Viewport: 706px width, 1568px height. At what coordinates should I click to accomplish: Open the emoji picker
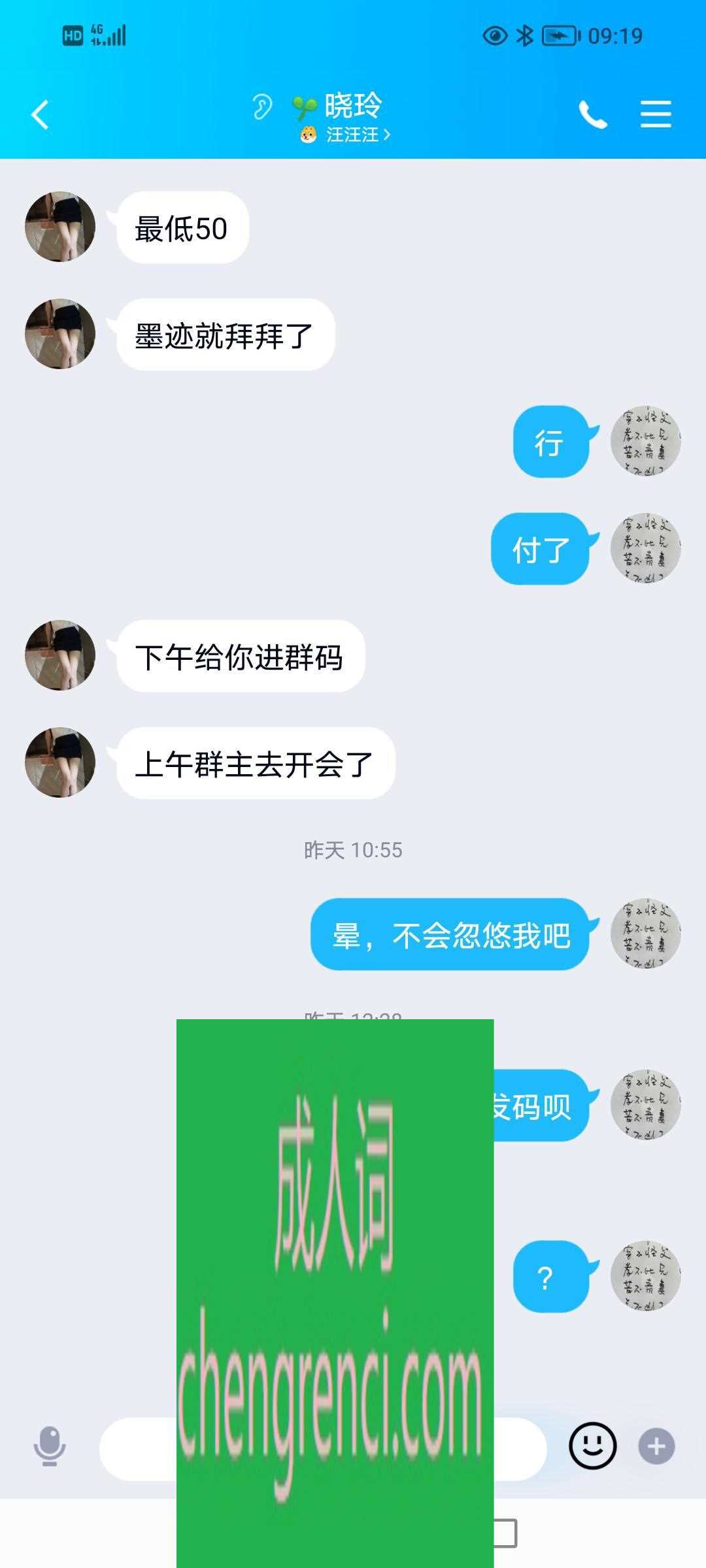click(x=592, y=1446)
